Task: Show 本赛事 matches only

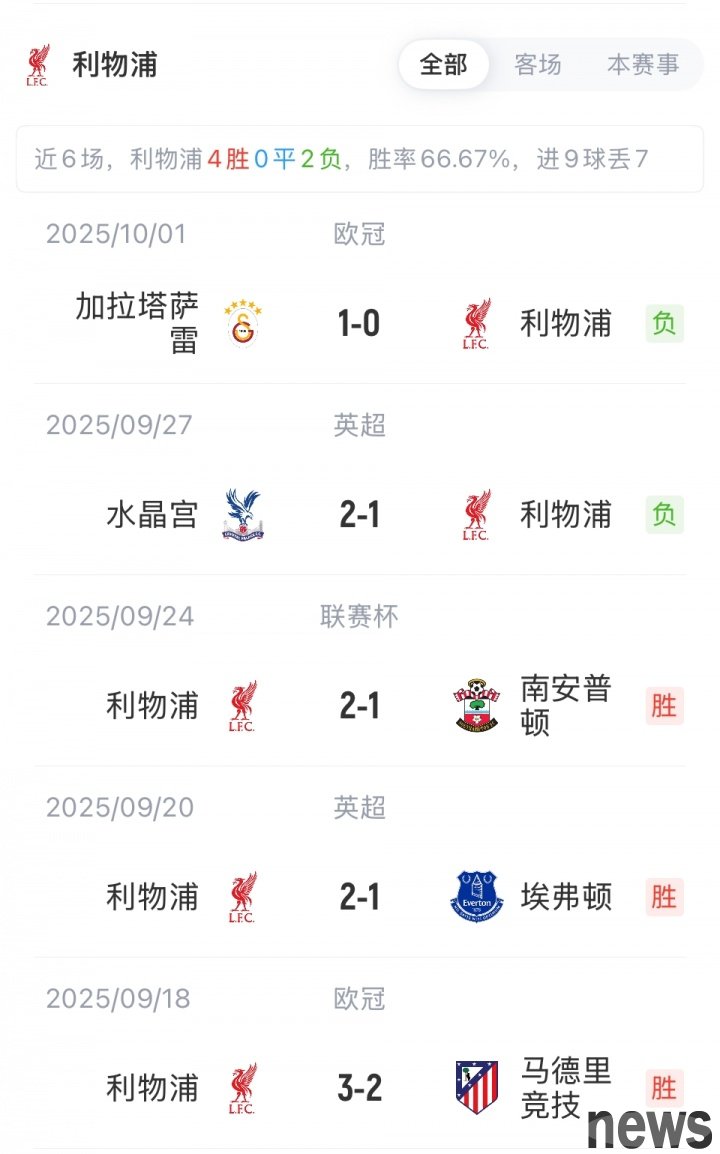Action: coord(642,65)
